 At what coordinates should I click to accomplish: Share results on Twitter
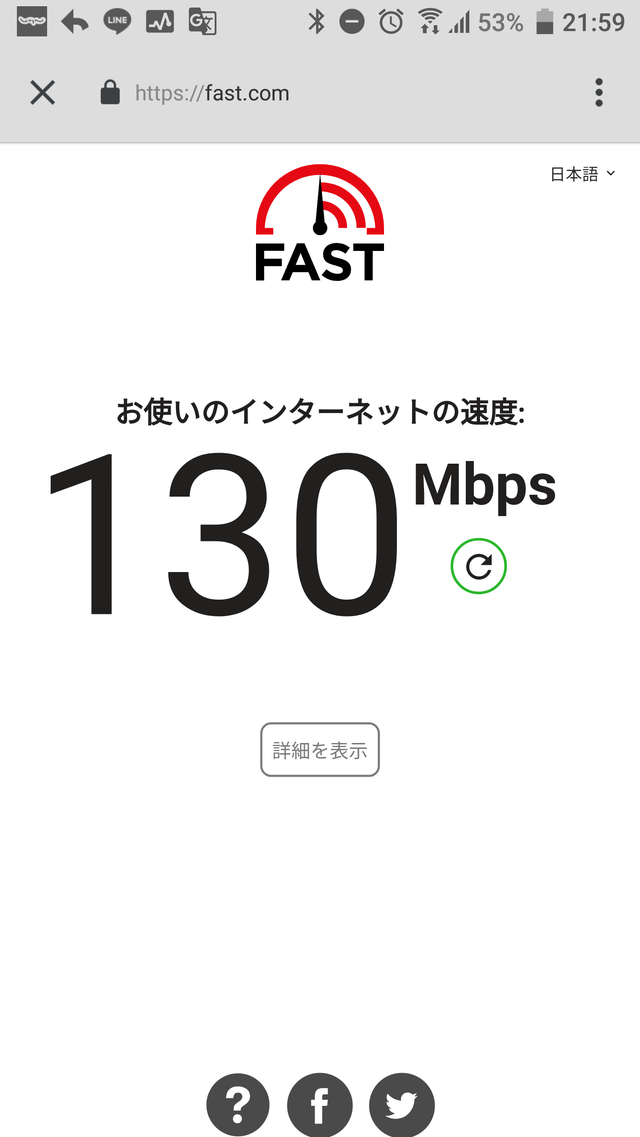[402, 1105]
